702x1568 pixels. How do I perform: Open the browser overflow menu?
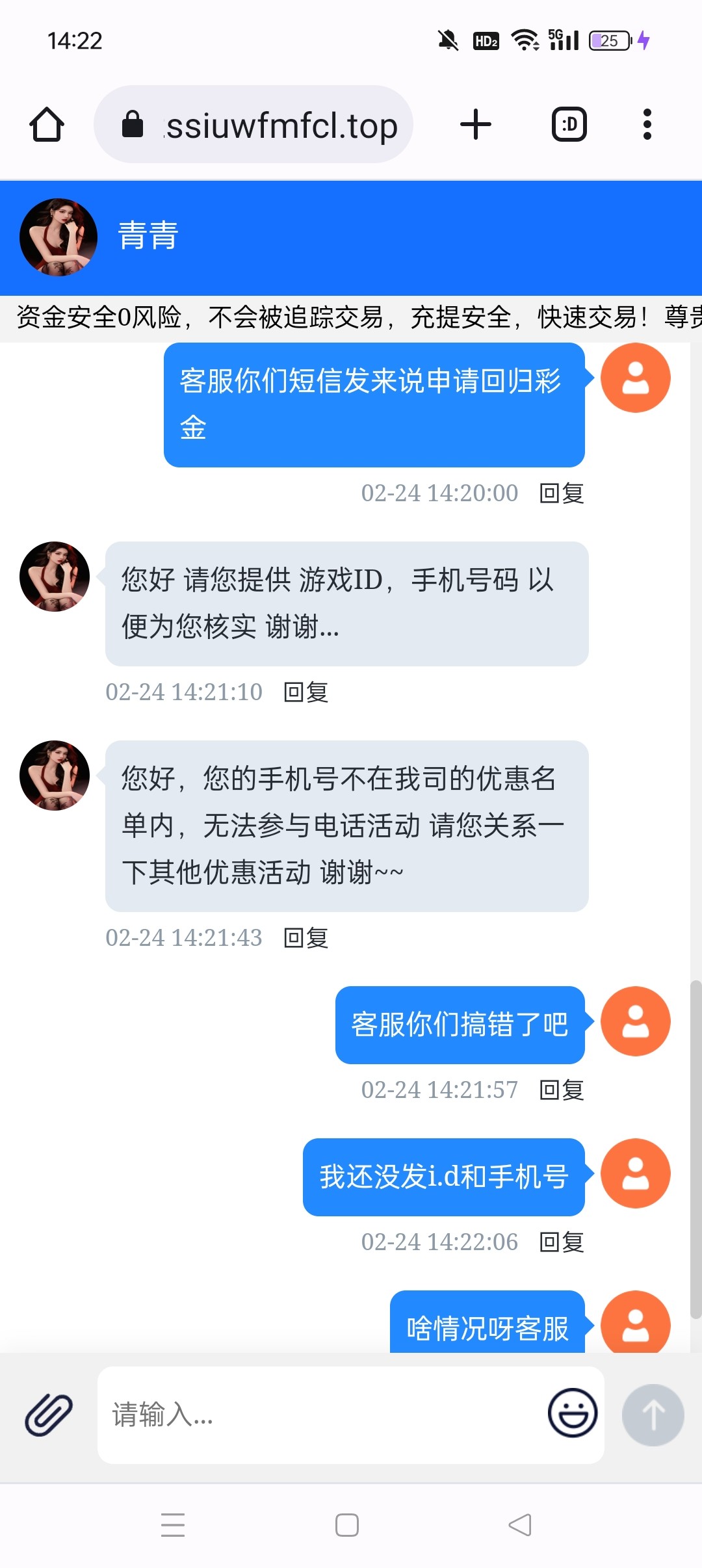647,124
